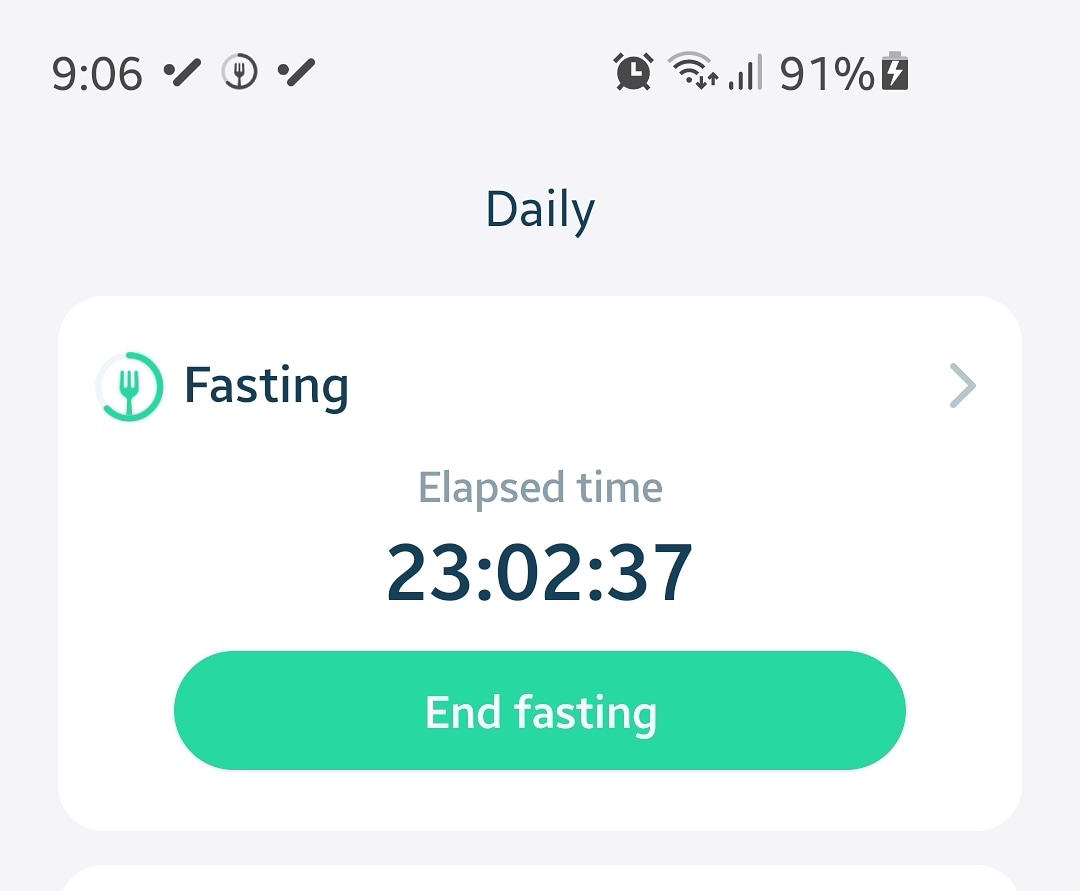Open Fasting details via the chevron arrow
The height and width of the screenshot is (891, 1080).
tap(962, 386)
